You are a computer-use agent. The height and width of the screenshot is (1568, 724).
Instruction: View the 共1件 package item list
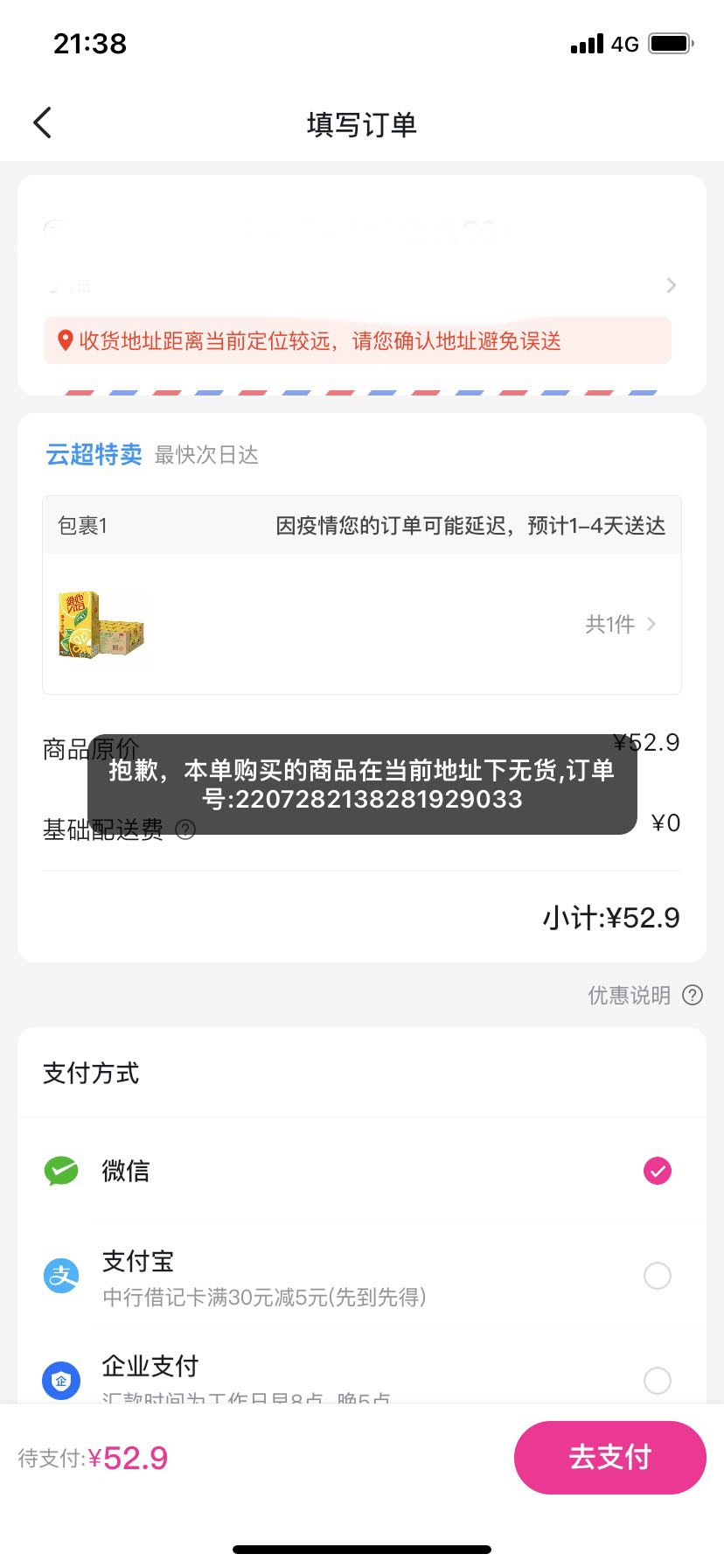(620, 624)
